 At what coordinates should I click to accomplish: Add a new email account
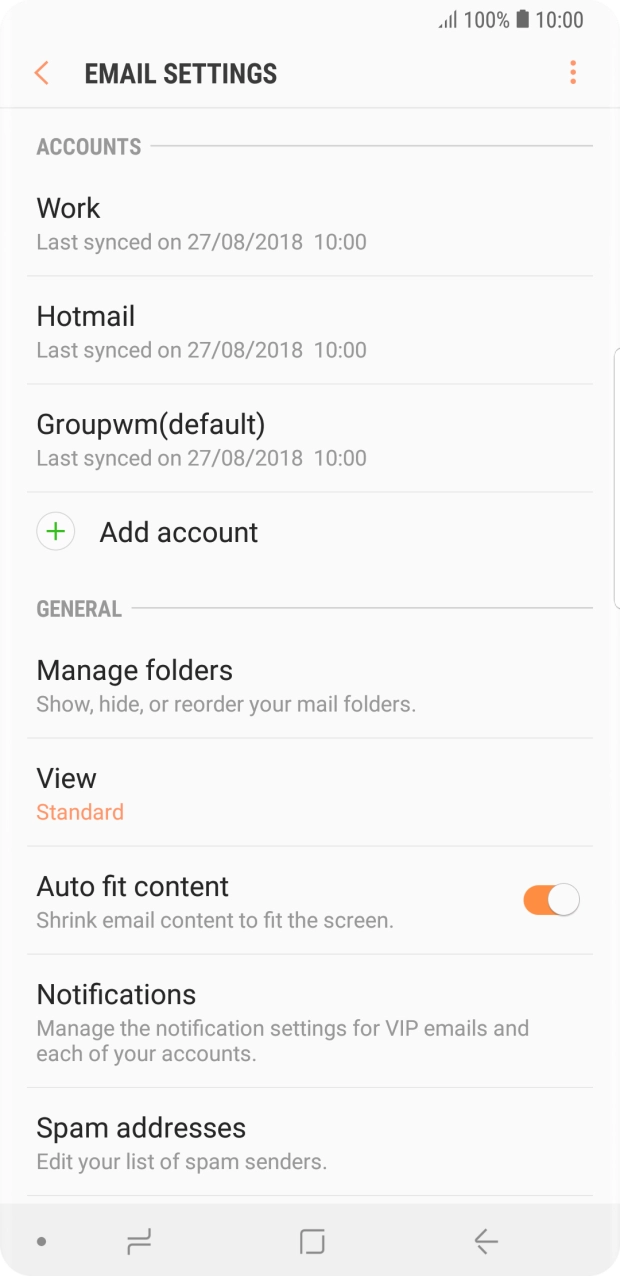310,532
